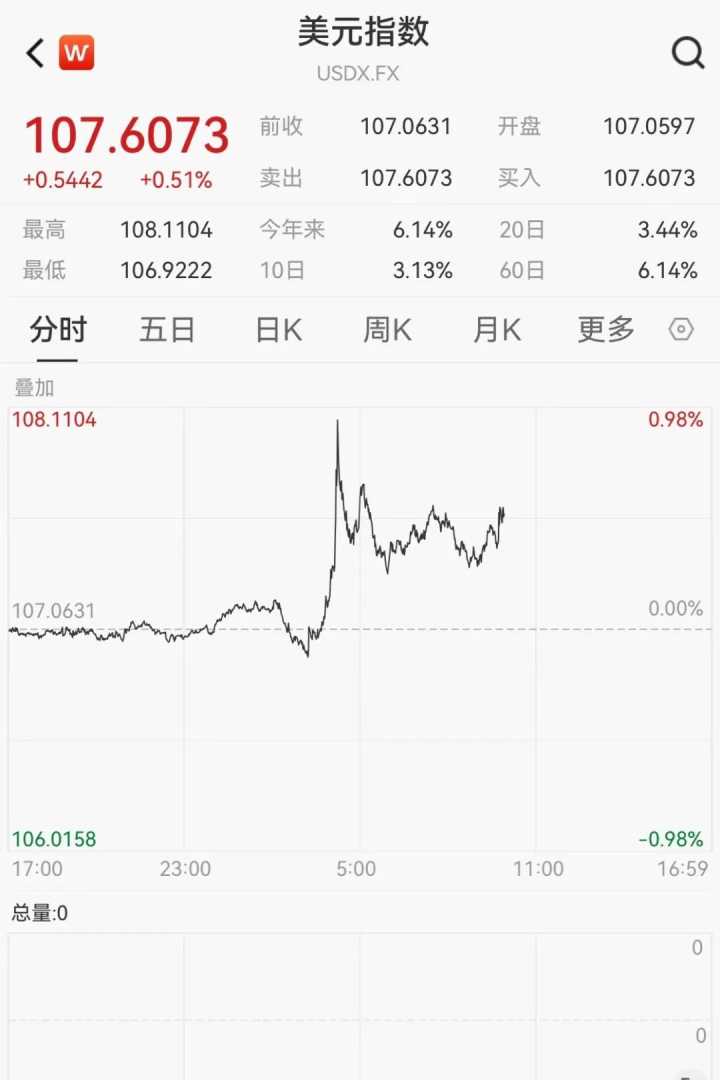The width and height of the screenshot is (720, 1080).
Task: Select the 分时 chart tab
Action: tap(58, 329)
